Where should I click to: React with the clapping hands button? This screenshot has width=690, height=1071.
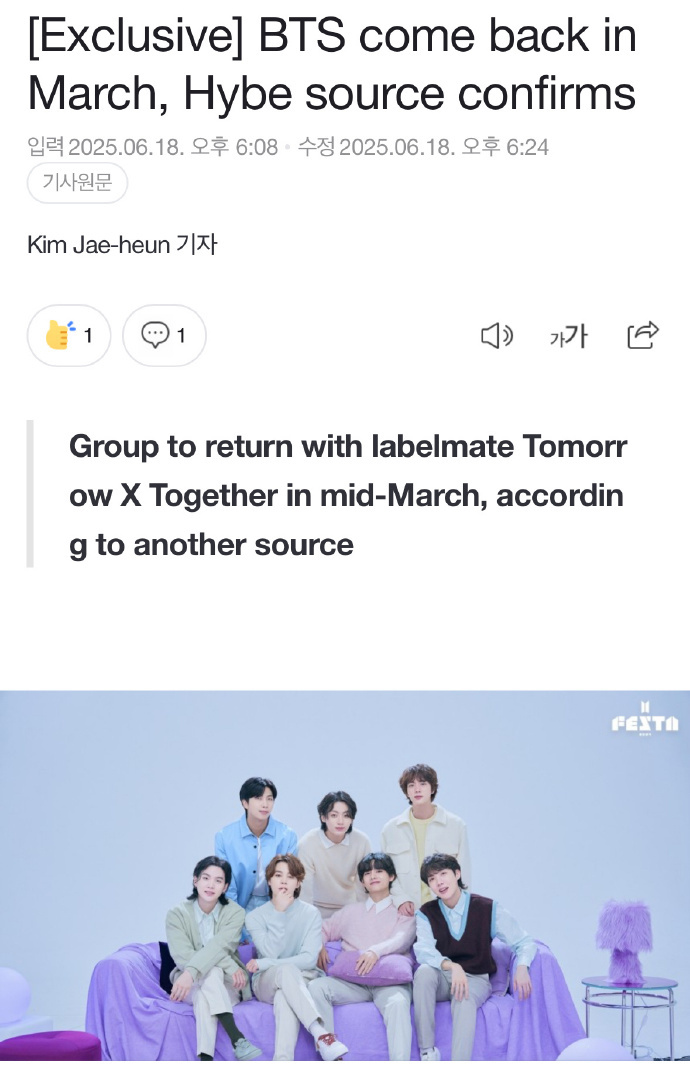pyautogui.click(x=68, y=335)
